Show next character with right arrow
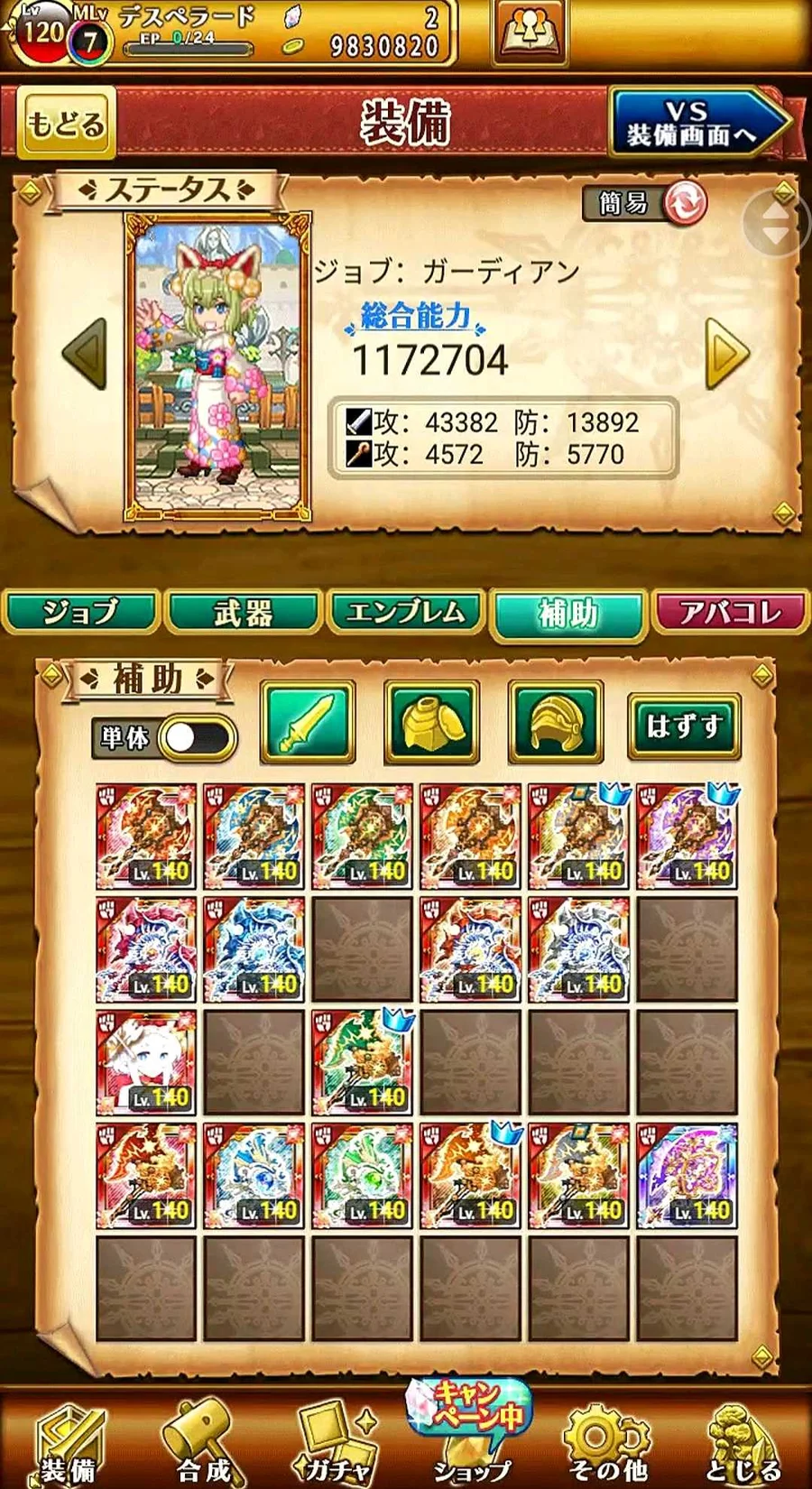The height and width of the screenshot is (1489, 812). [726, 353]
